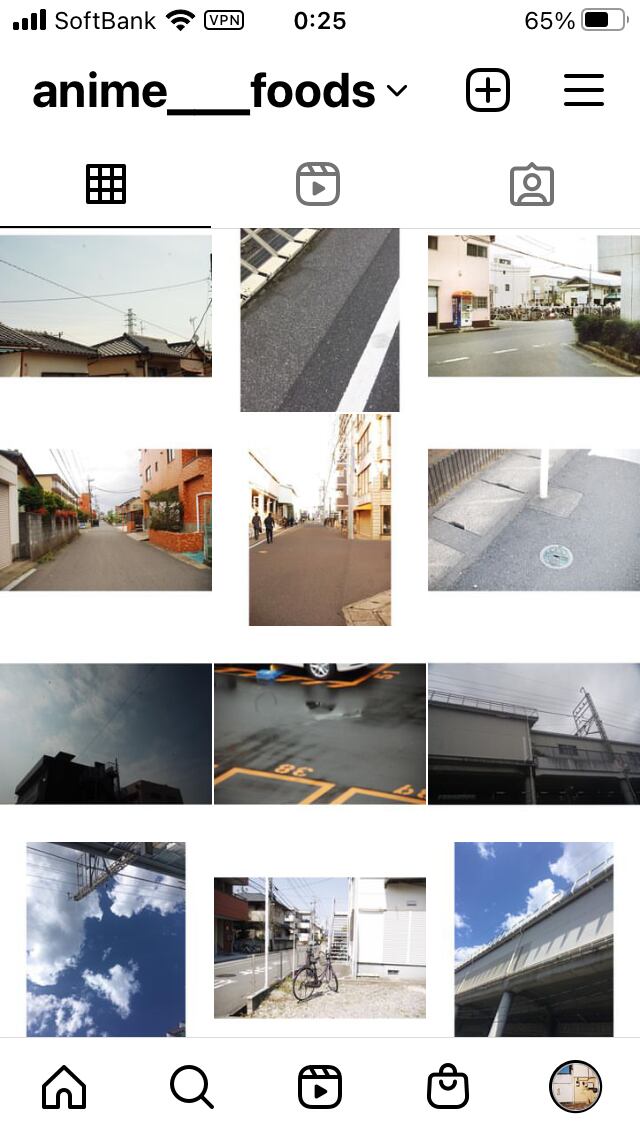640x1136 pixels.
Task: Open the Shop bag tab
Action: click(x=447, y=1086)
